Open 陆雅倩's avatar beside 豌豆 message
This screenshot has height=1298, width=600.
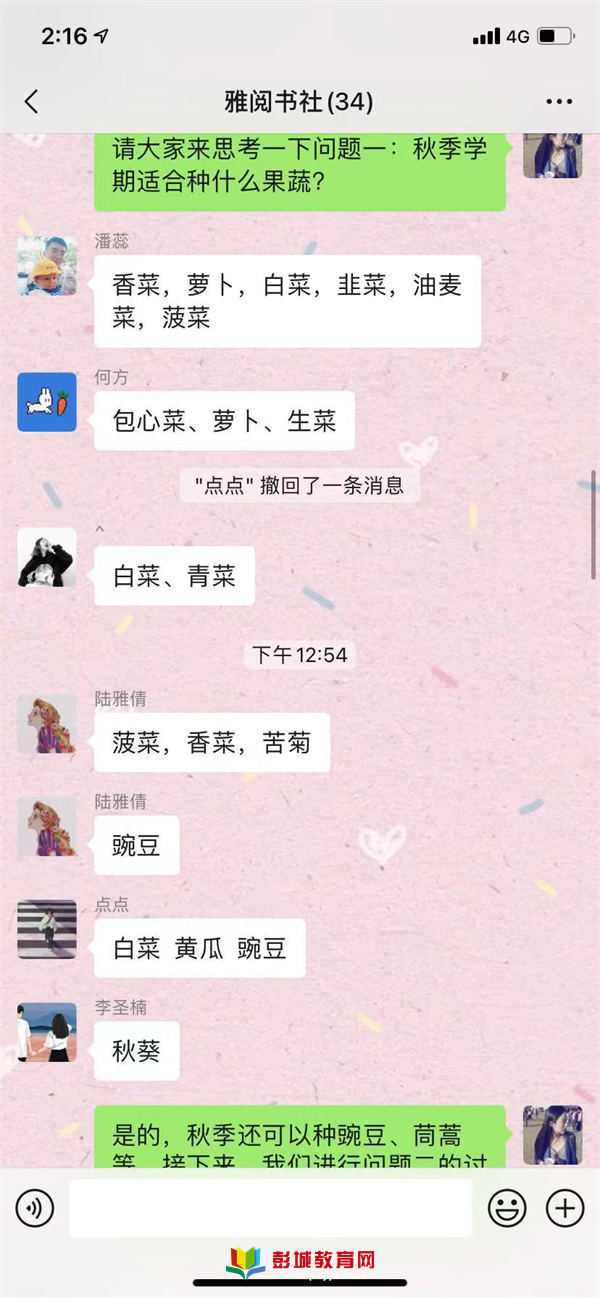pyautogui.click(x=47, y=826)
